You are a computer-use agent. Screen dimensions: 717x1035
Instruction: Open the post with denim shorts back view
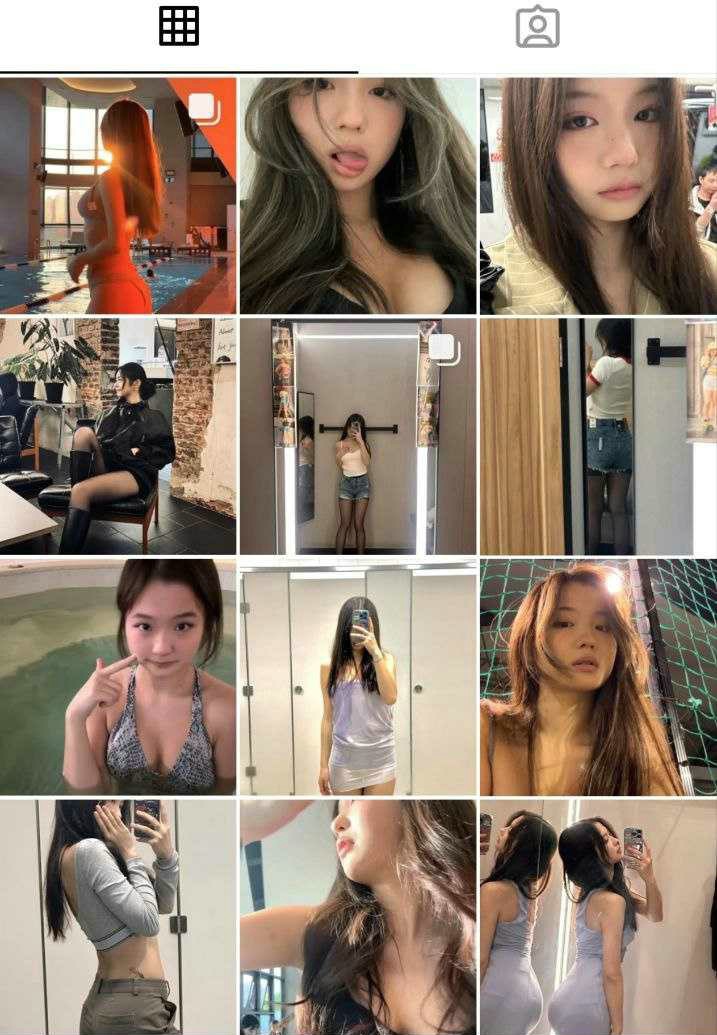point(598,436)
